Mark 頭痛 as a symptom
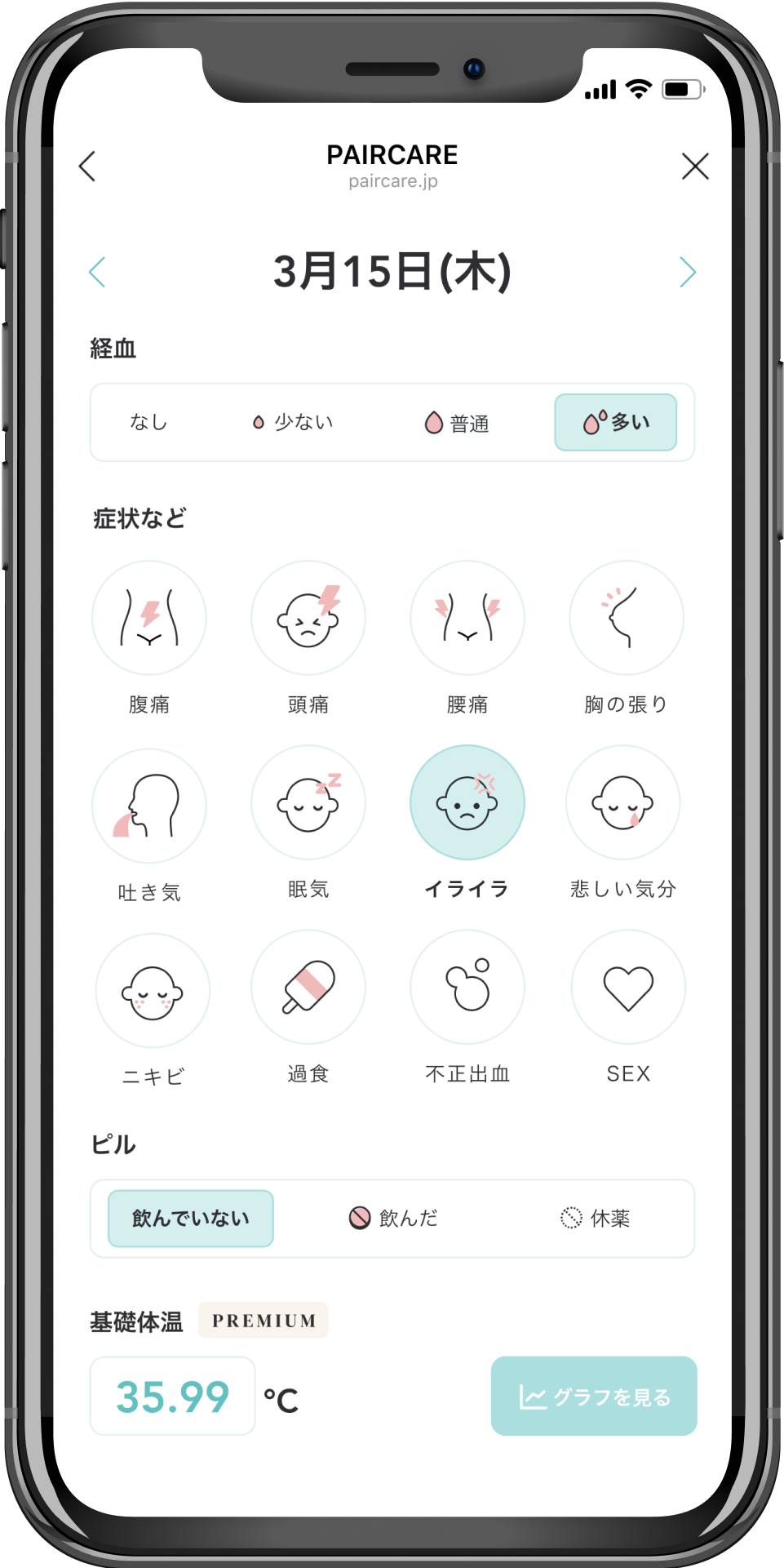The width and height of the screenshot is (784, 1568). click(x=308, y=618)
